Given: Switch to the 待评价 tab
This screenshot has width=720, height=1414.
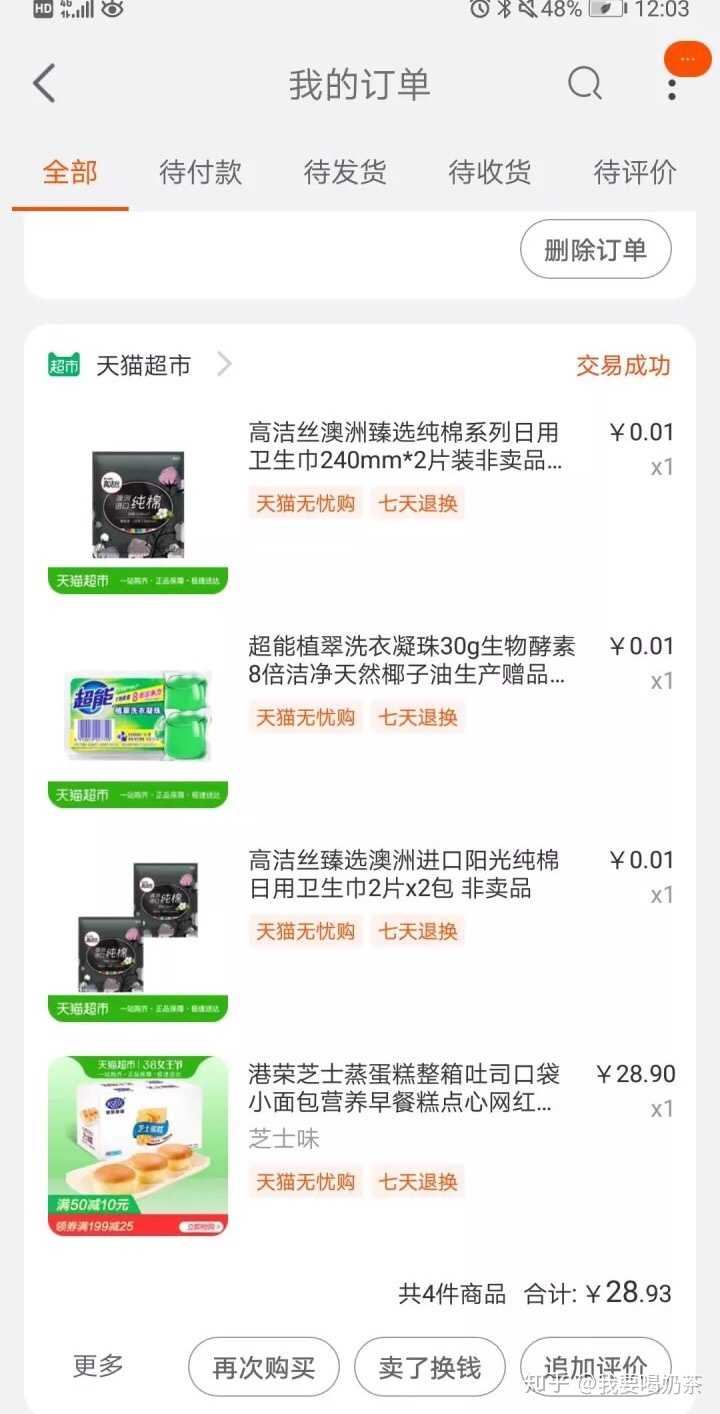Looking at the screenshot, I should coord(635,172).
